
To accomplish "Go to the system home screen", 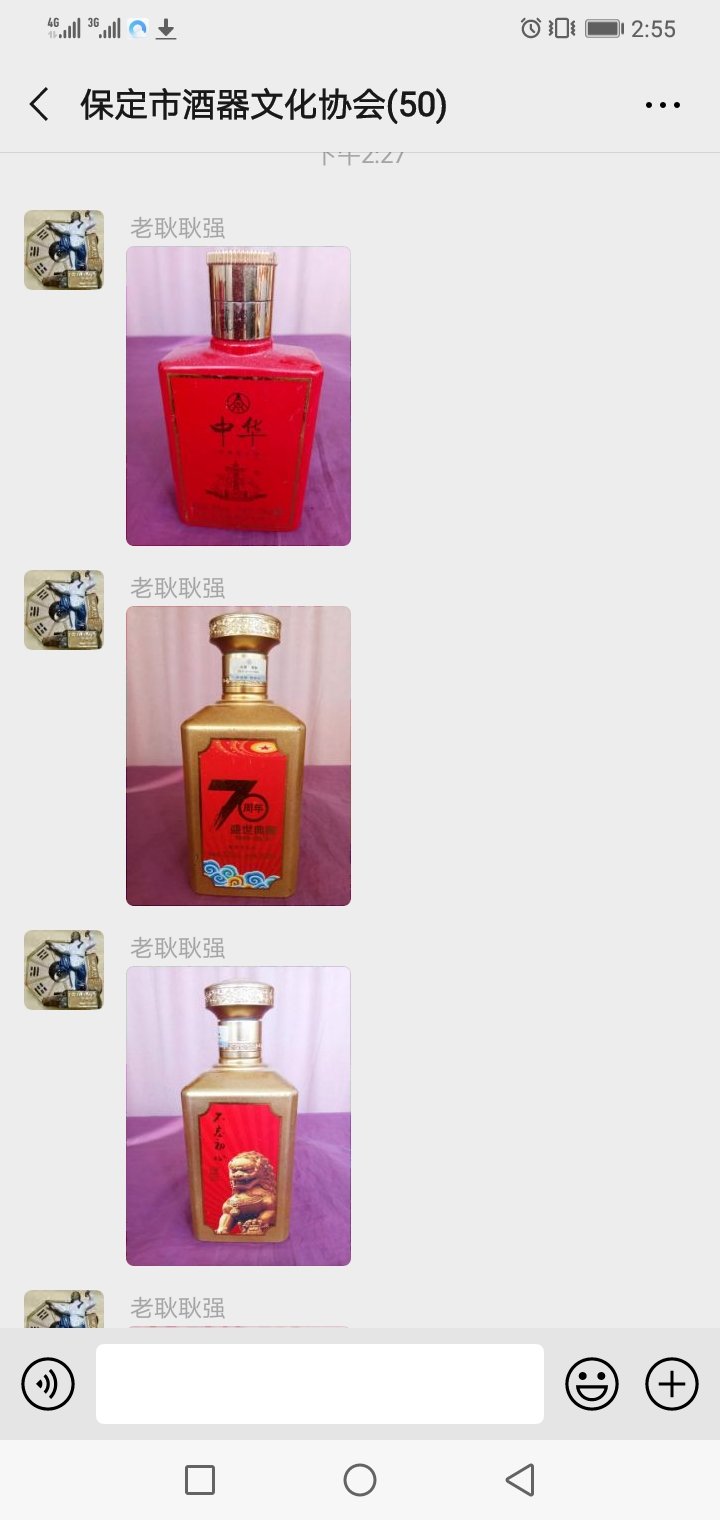I will [x=360, y=1480].
